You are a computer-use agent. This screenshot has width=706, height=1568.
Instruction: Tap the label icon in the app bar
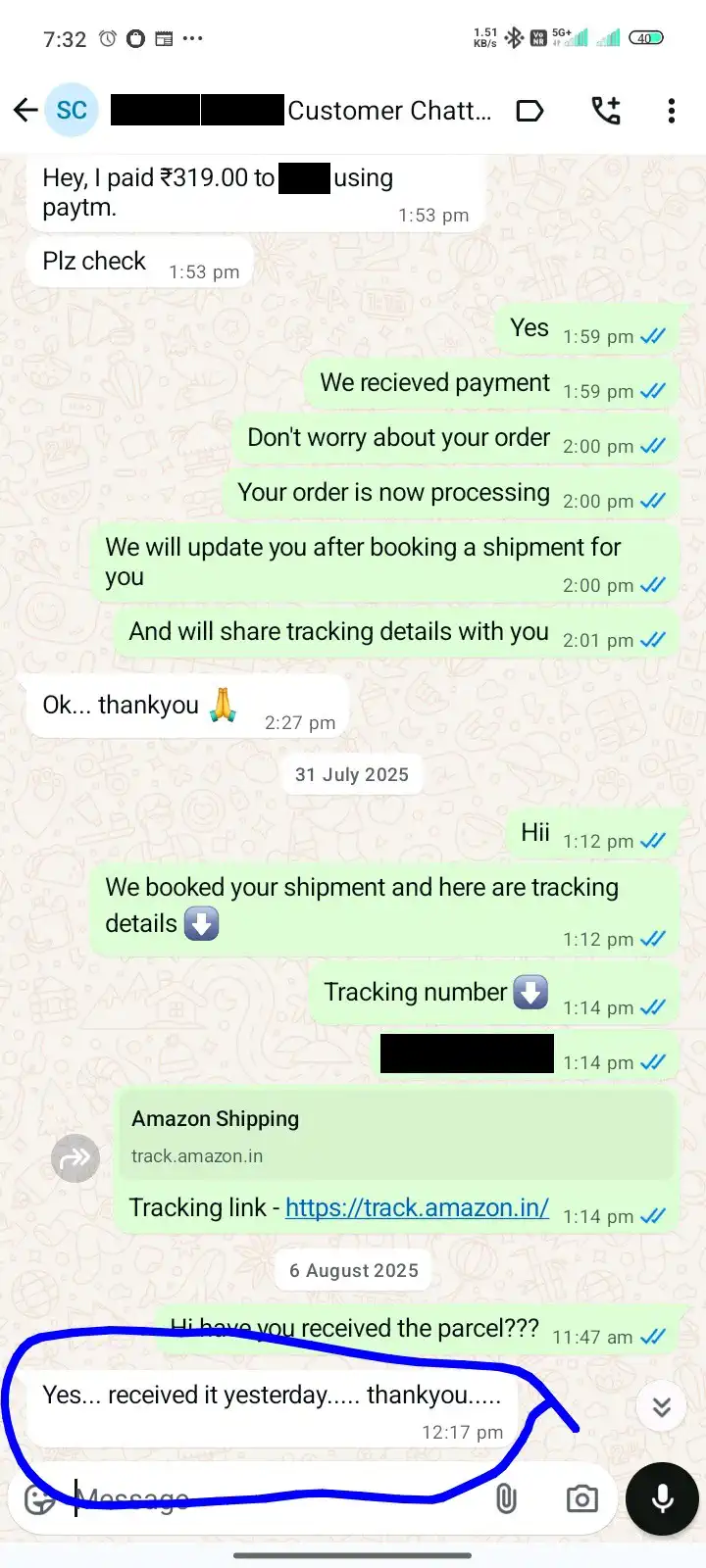(x=529, y=111)
